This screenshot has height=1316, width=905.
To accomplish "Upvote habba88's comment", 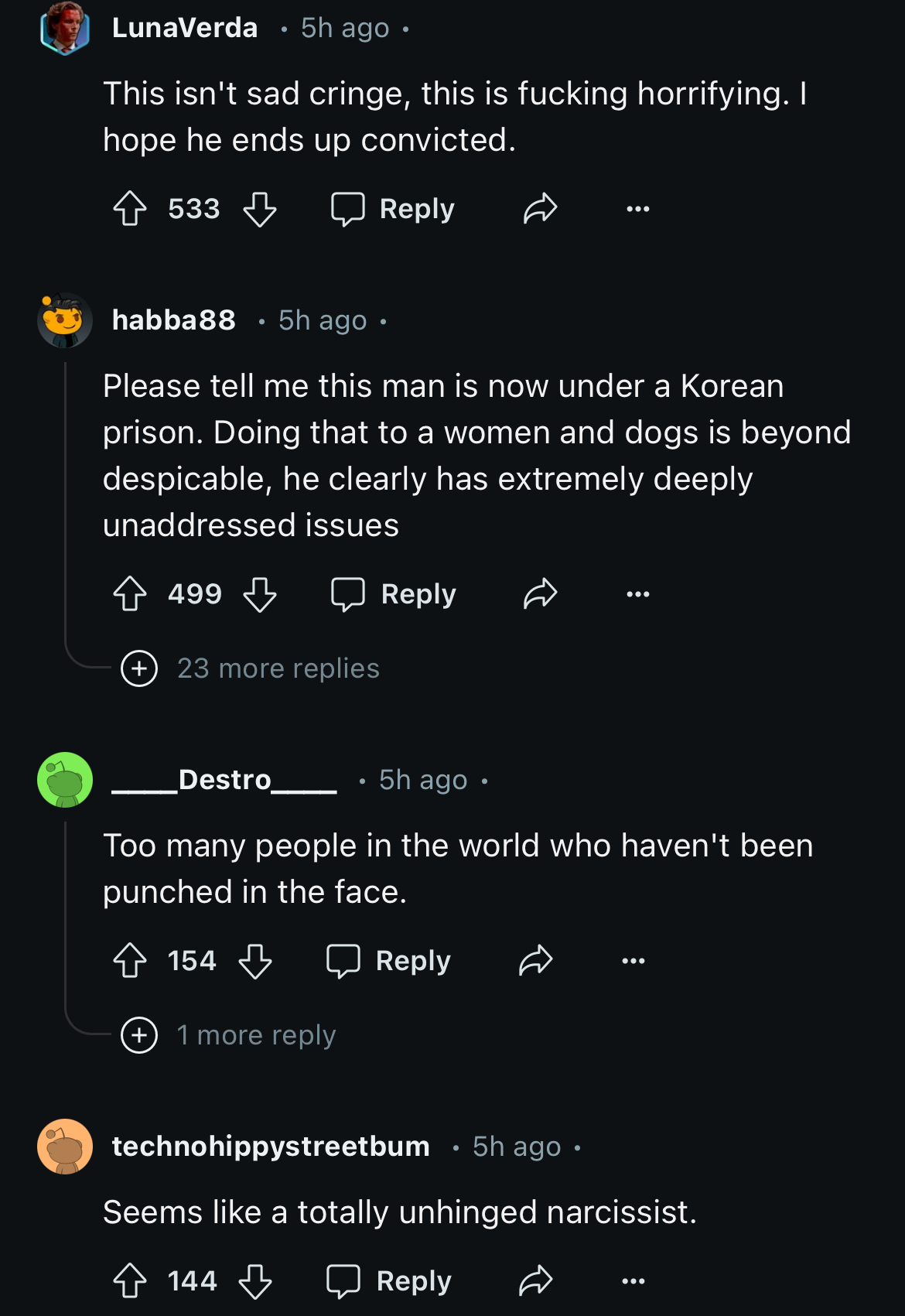I will pyautogui.click(x=130, y=593).
